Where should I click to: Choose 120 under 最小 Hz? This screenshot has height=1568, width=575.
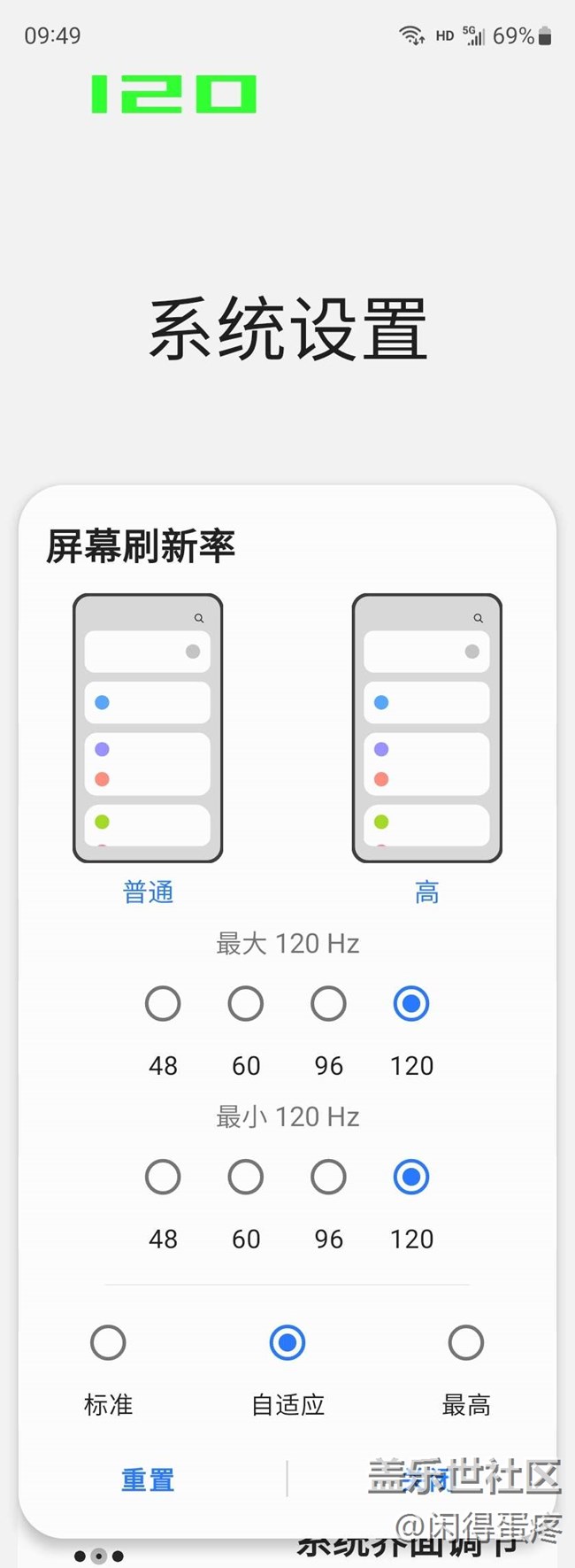[411, 1178]
